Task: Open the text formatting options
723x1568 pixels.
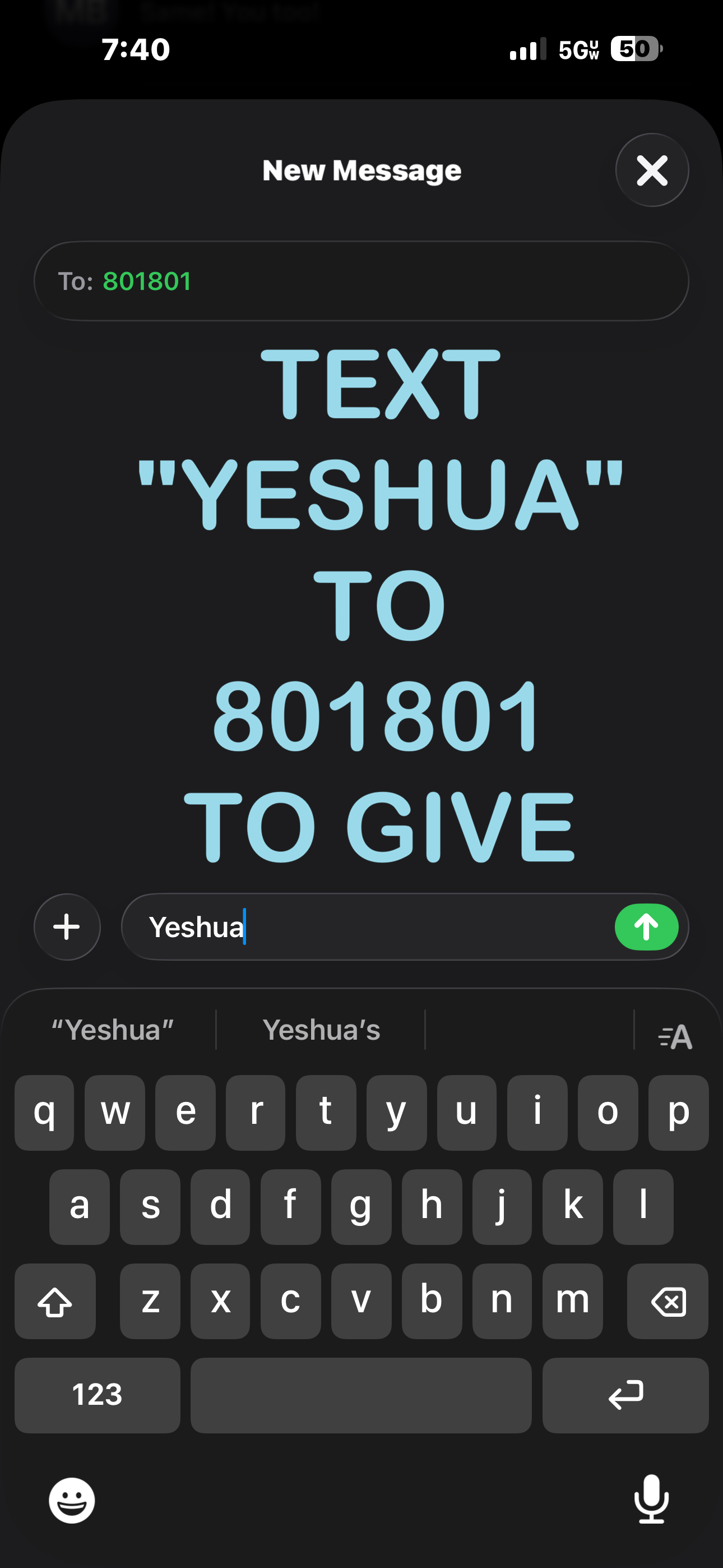Action: pyautogui.click(x=675, y=1036)
